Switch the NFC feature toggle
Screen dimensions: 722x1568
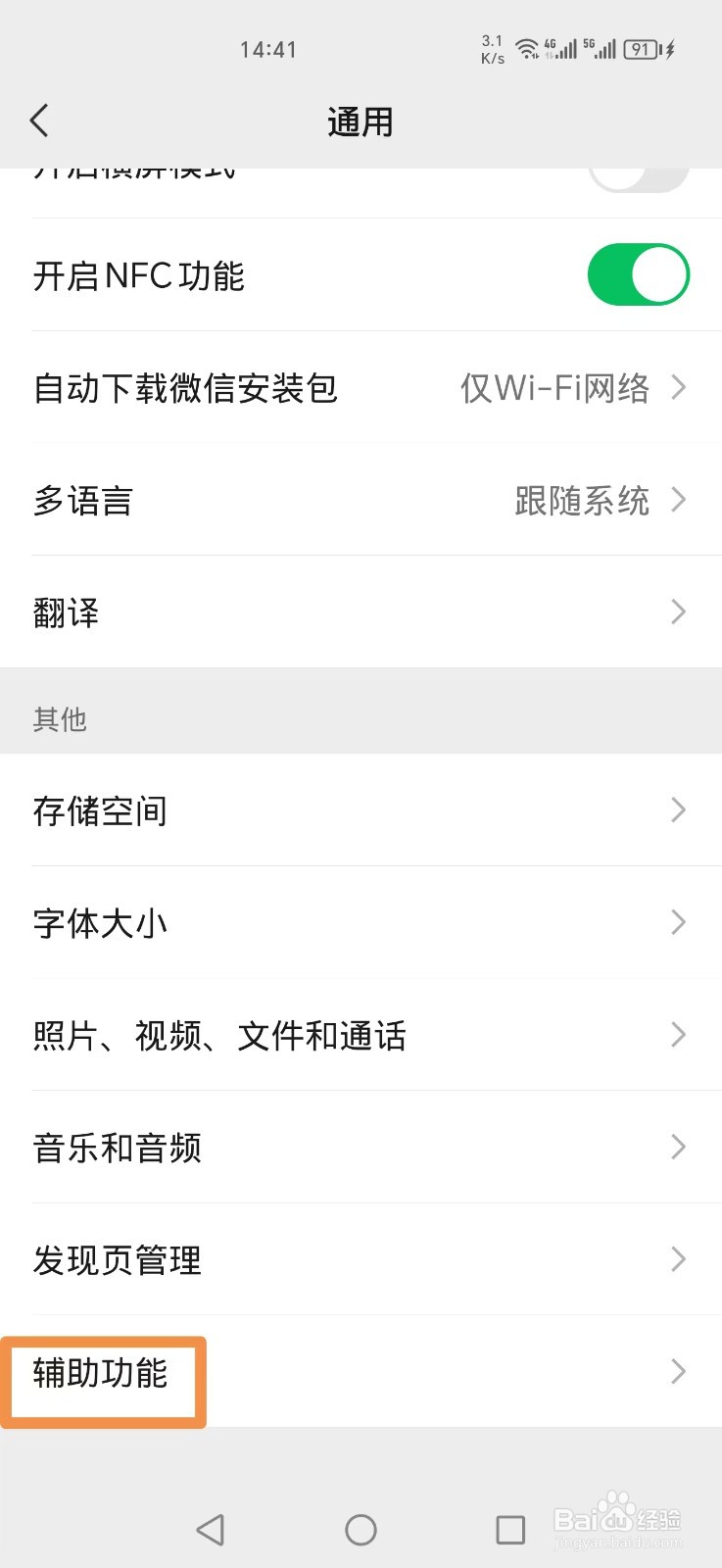(x=639, y=274)
